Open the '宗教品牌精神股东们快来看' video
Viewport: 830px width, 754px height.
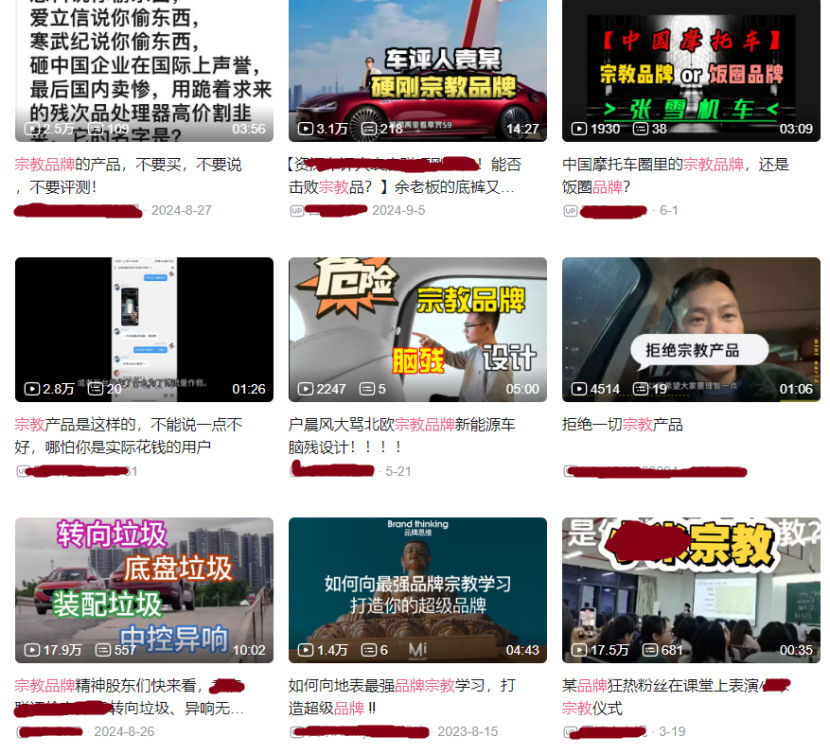coord(144,589)
